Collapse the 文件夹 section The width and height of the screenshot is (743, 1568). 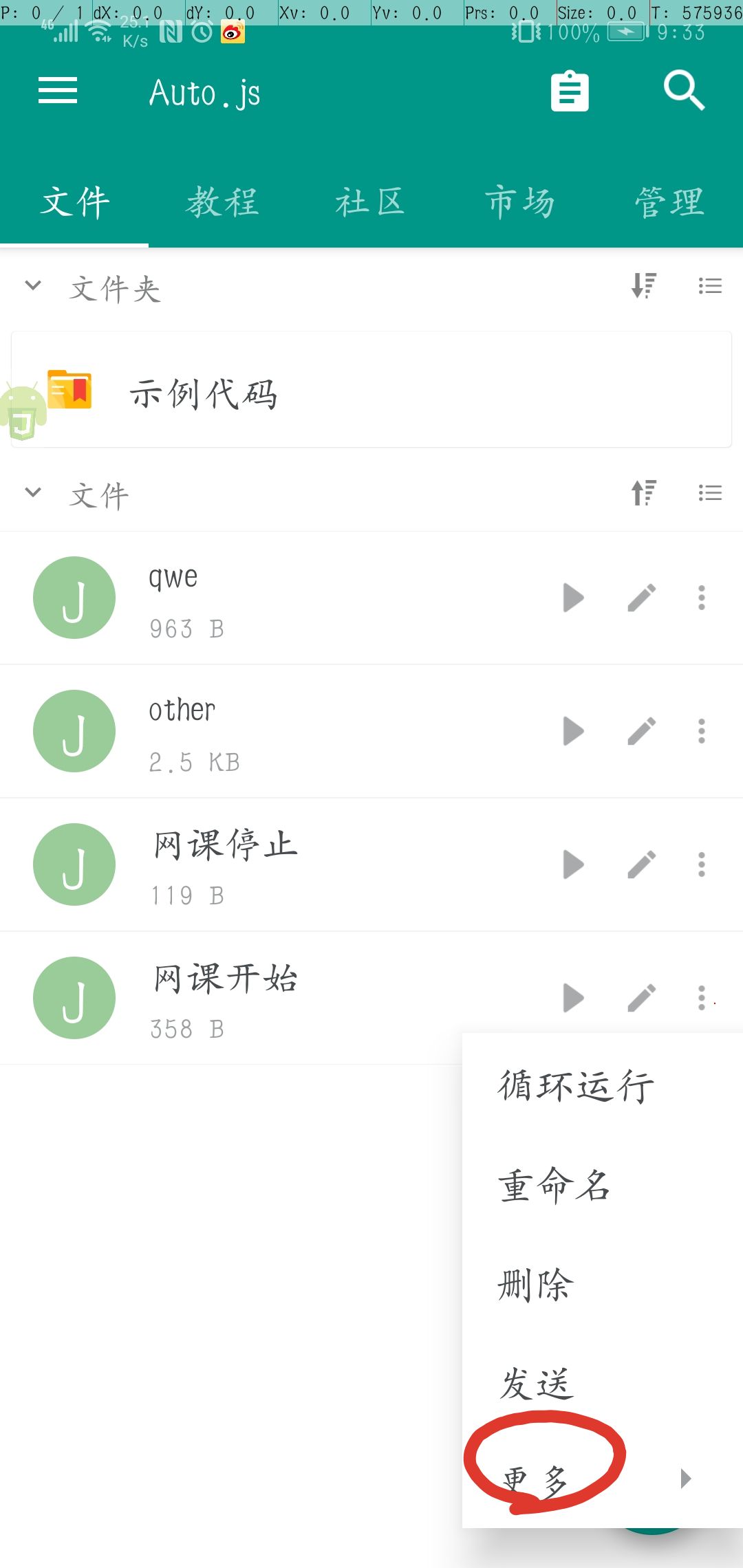(33, 285)
